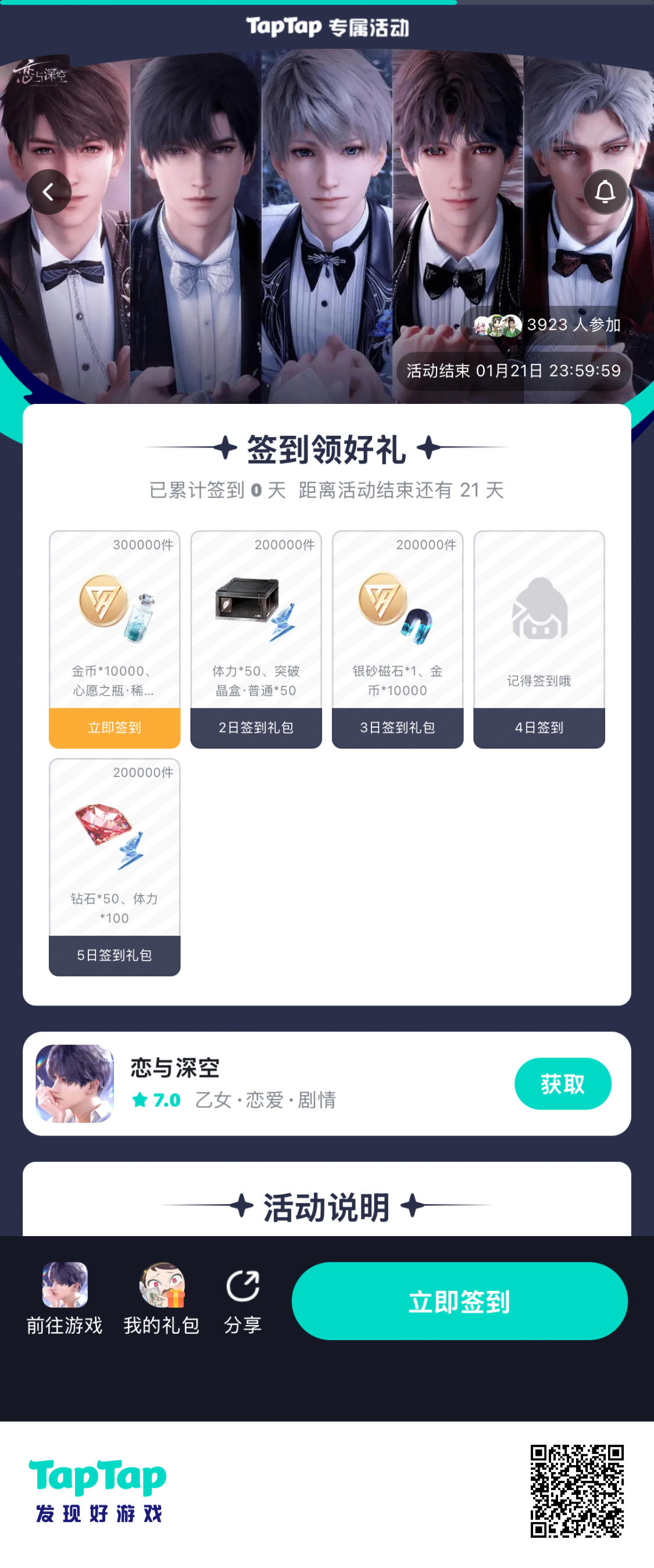The image size is (654, 1568).
Task: Check in with the large green 立即签到 button
Action: pos(460,1301)
